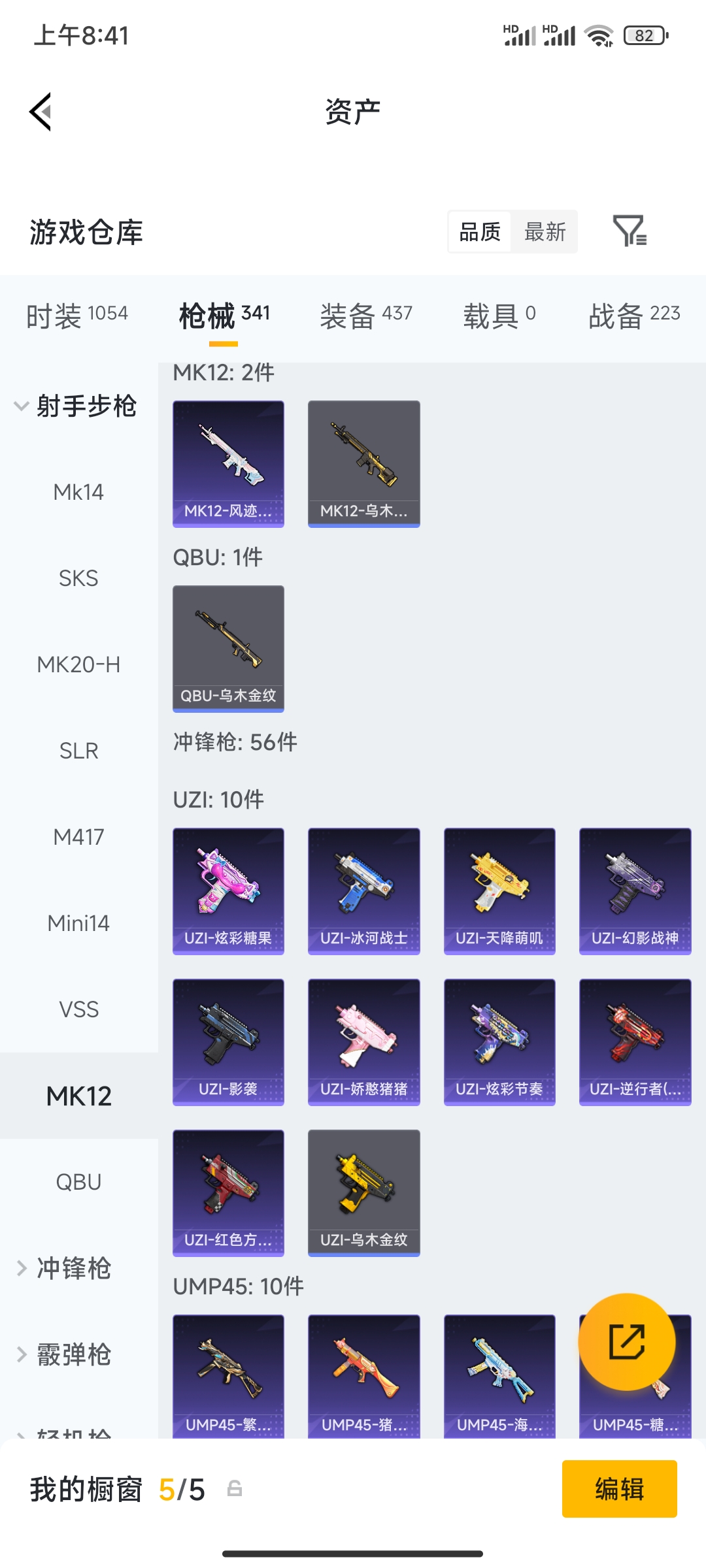Select the 品质 sorting option
The height and width of the screenshot is (1568, 706).
click(480, 231)
